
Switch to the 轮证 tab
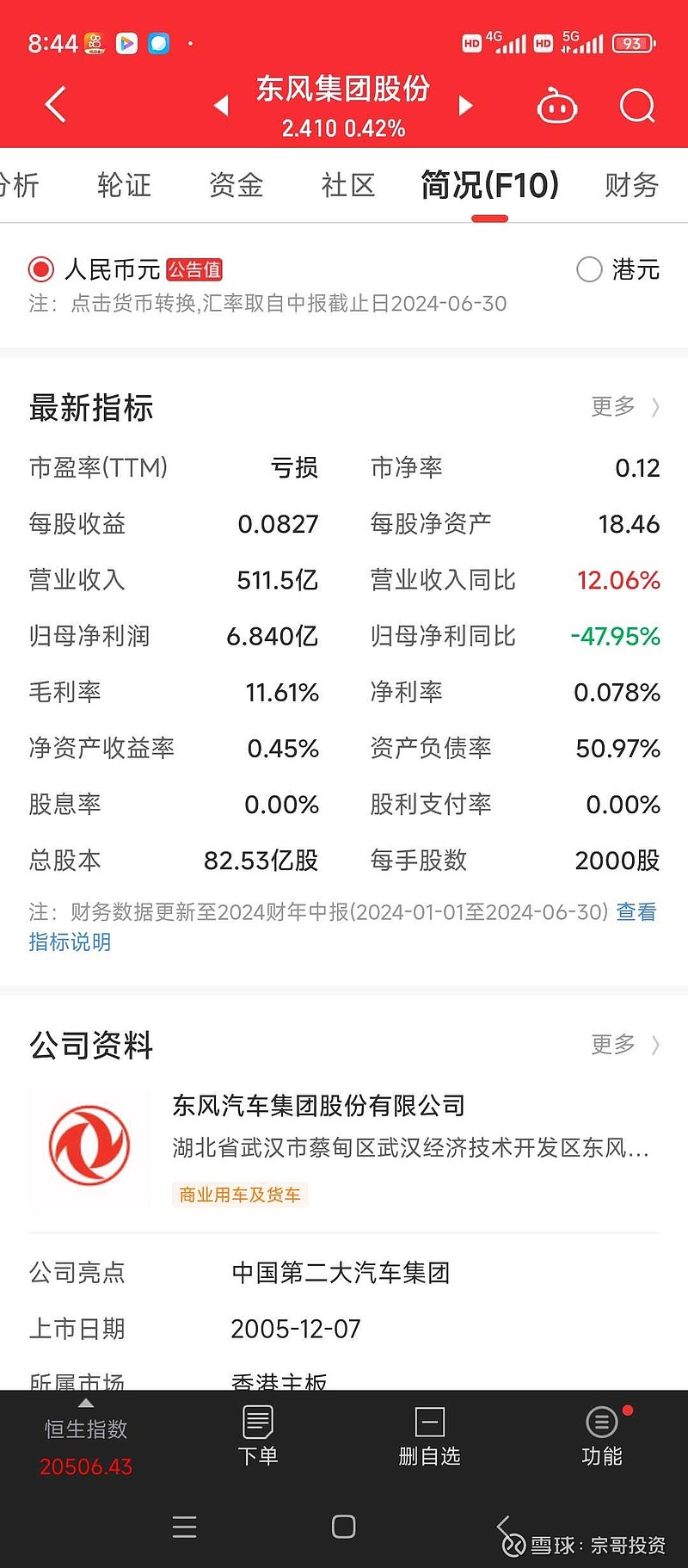click(124, 185)
